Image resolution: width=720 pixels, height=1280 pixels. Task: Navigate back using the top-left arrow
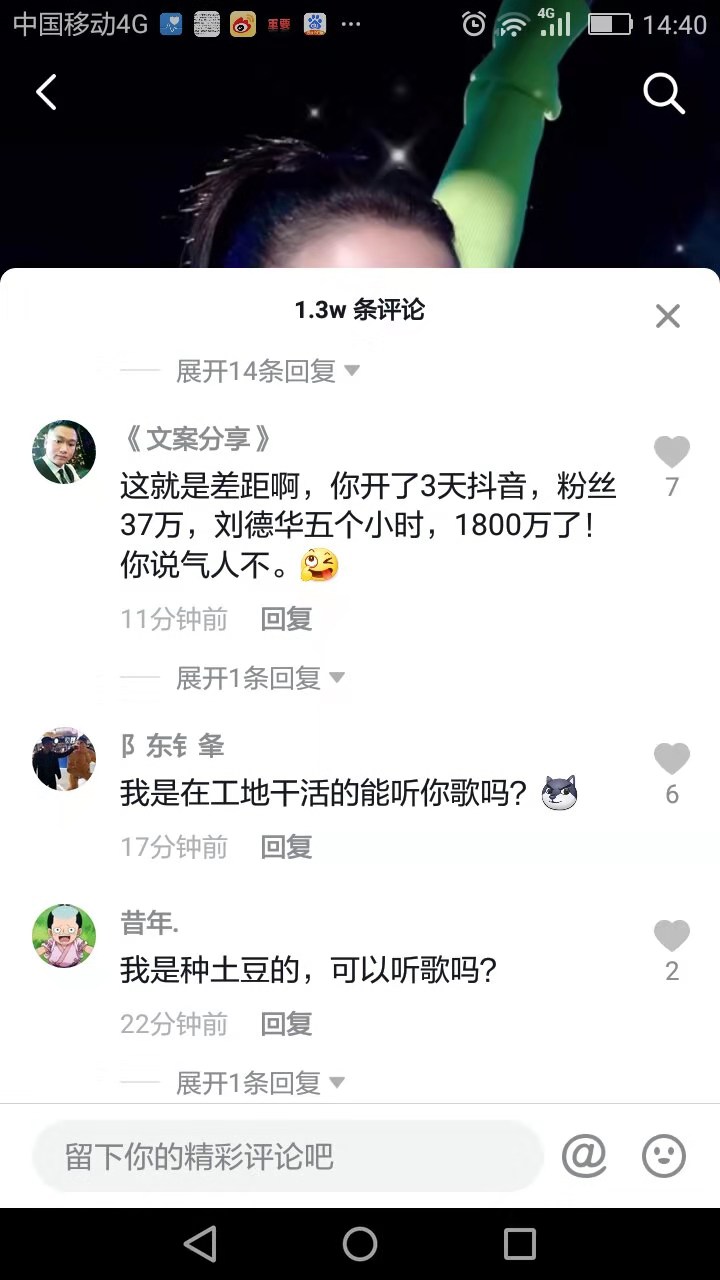pyautogui.click(x=45, y=92)
